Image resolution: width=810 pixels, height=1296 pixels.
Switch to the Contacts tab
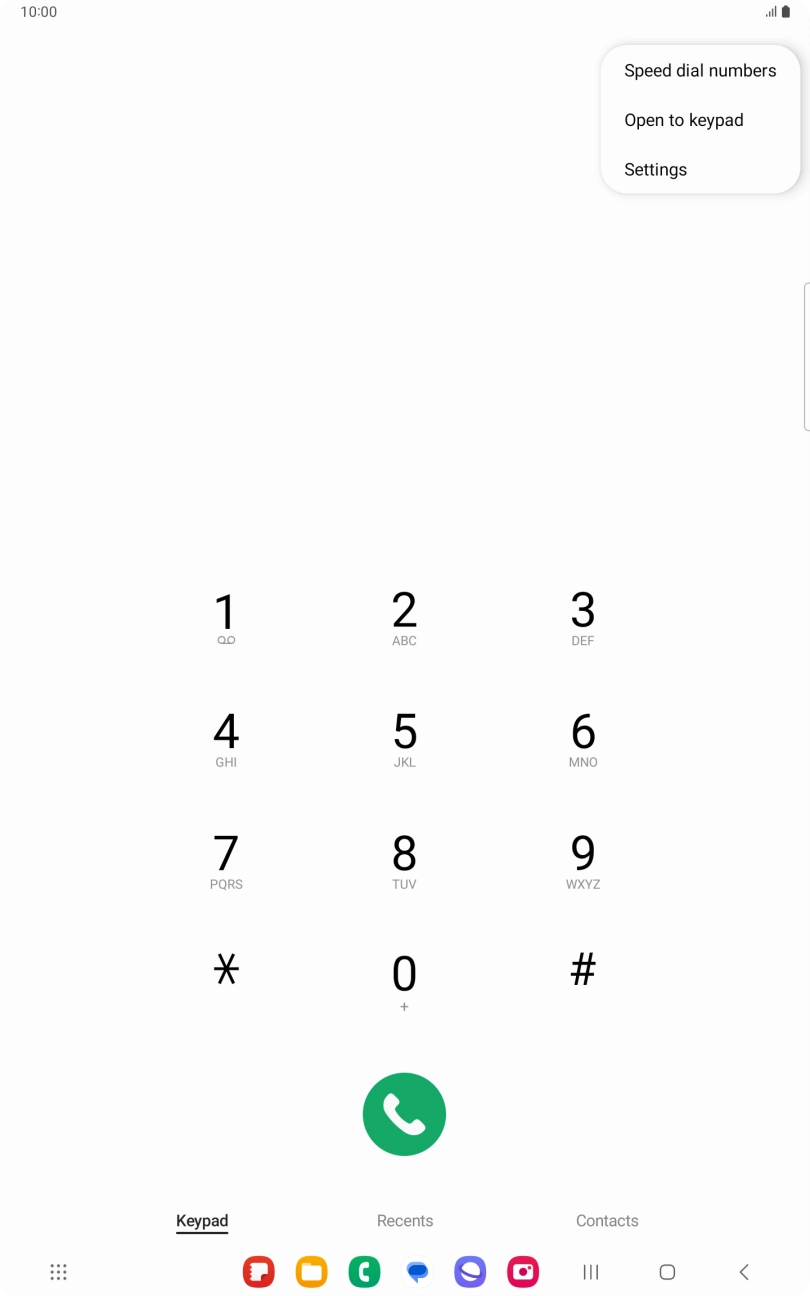pyautogui.click(x=607, y=1221)
